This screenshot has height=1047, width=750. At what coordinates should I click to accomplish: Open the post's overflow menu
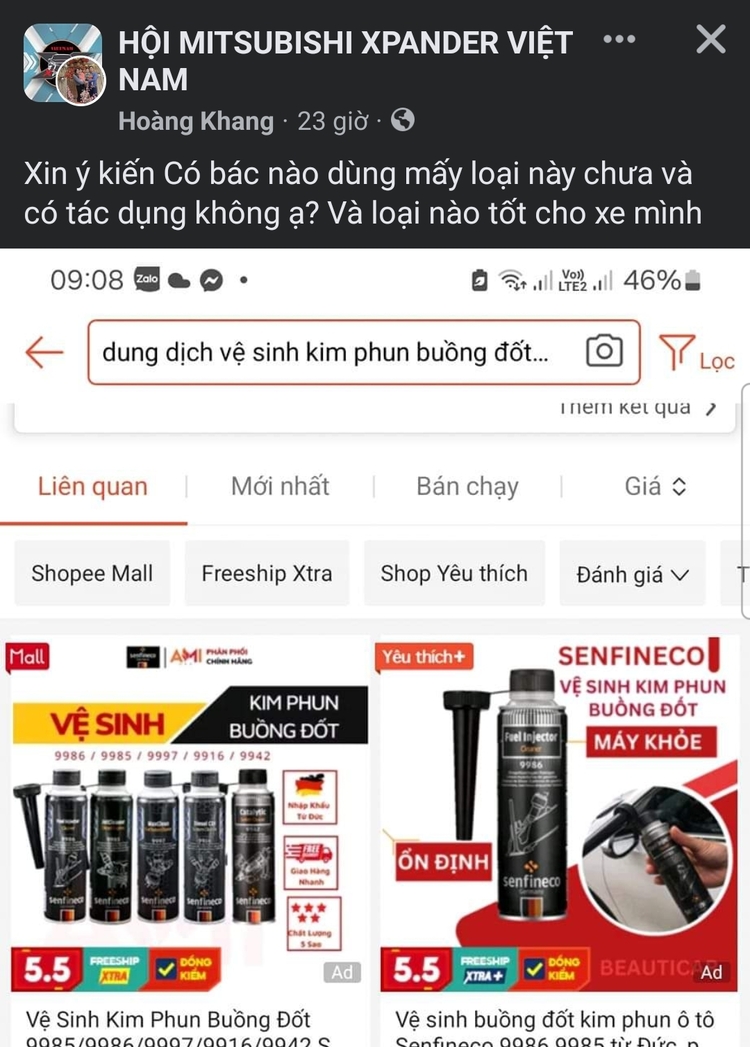pos(620,40)
